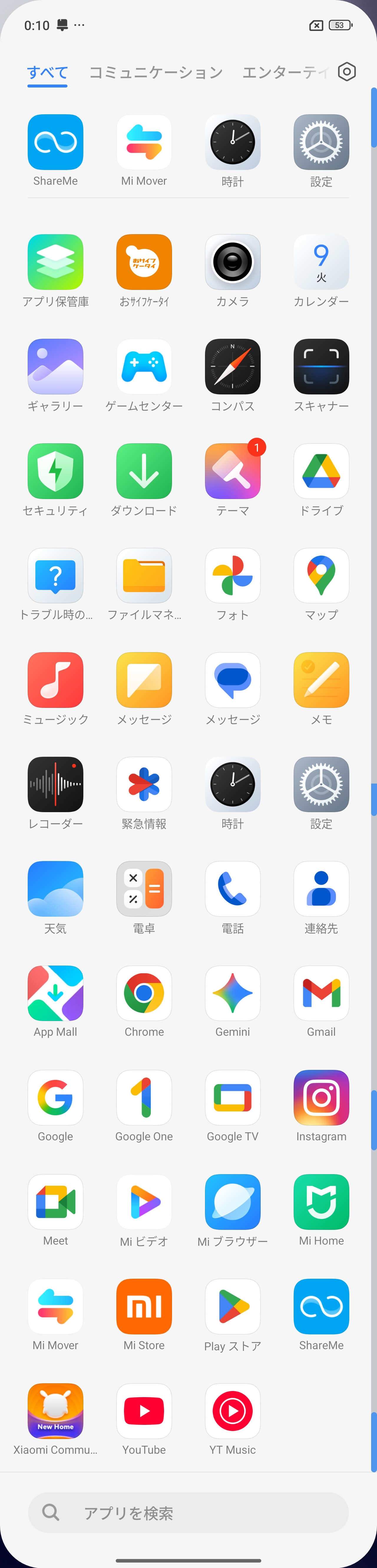Launch Chrome browser
This screenshot has width=377, height=1568.
click(x=144, y=993)
